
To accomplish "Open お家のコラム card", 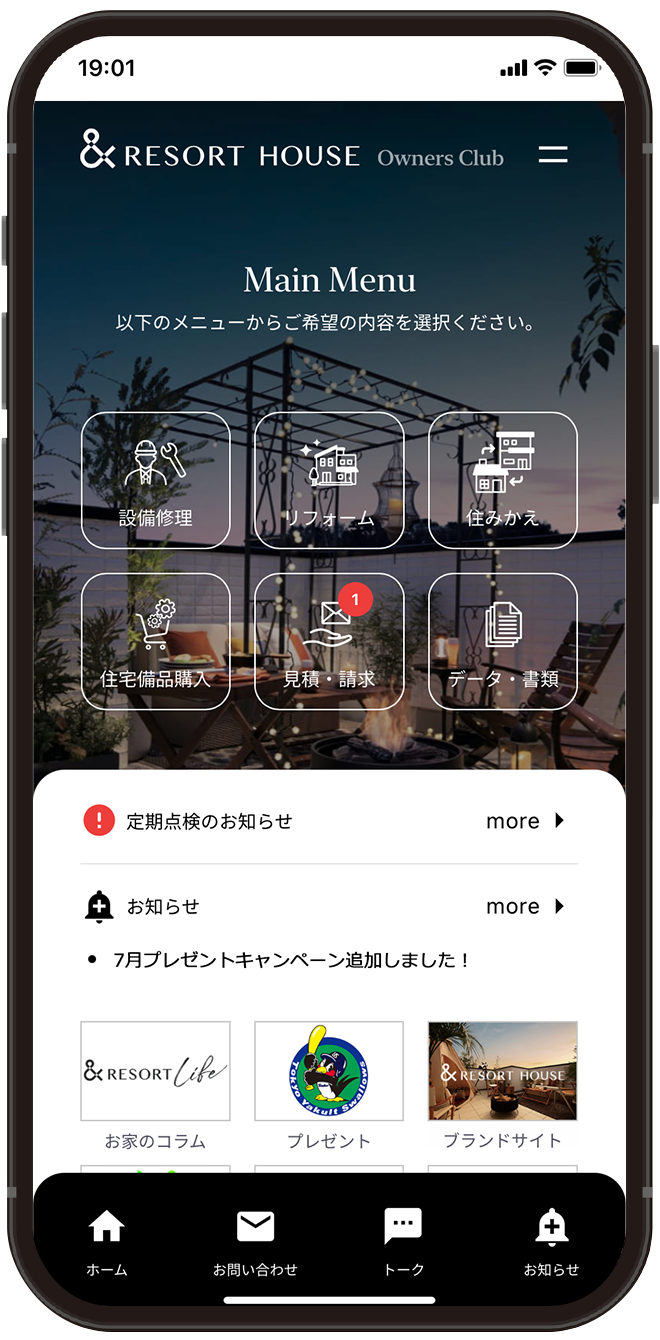I will (x=155, y=1072).
